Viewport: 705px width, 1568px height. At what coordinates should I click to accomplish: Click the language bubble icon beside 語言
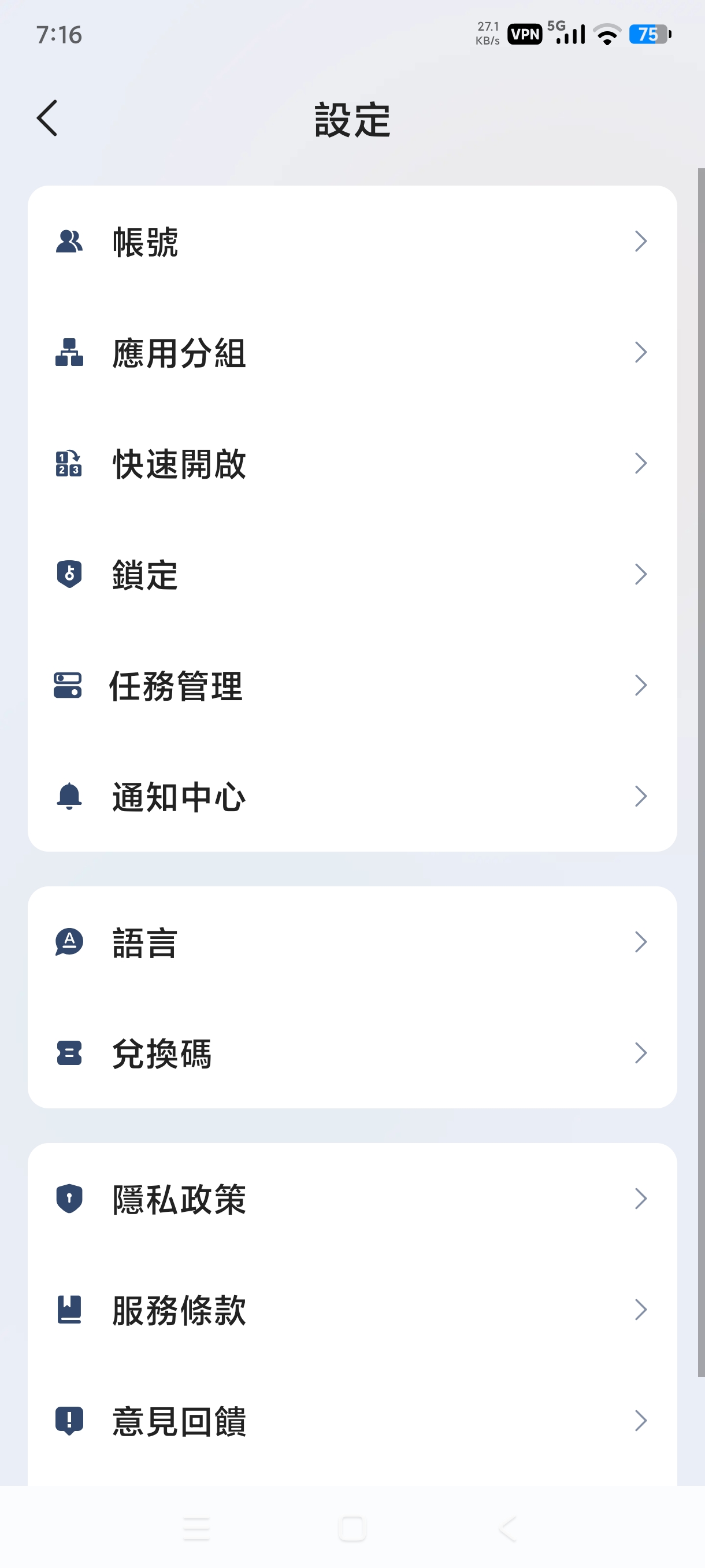tap(68, 942)
